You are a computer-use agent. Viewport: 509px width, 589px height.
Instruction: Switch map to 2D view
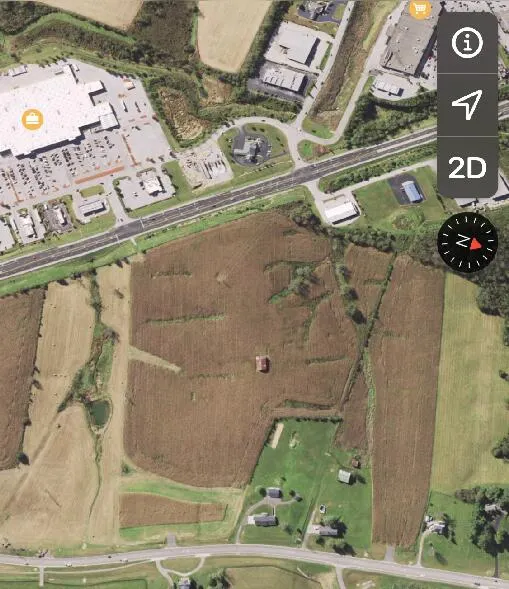point(467,168)
